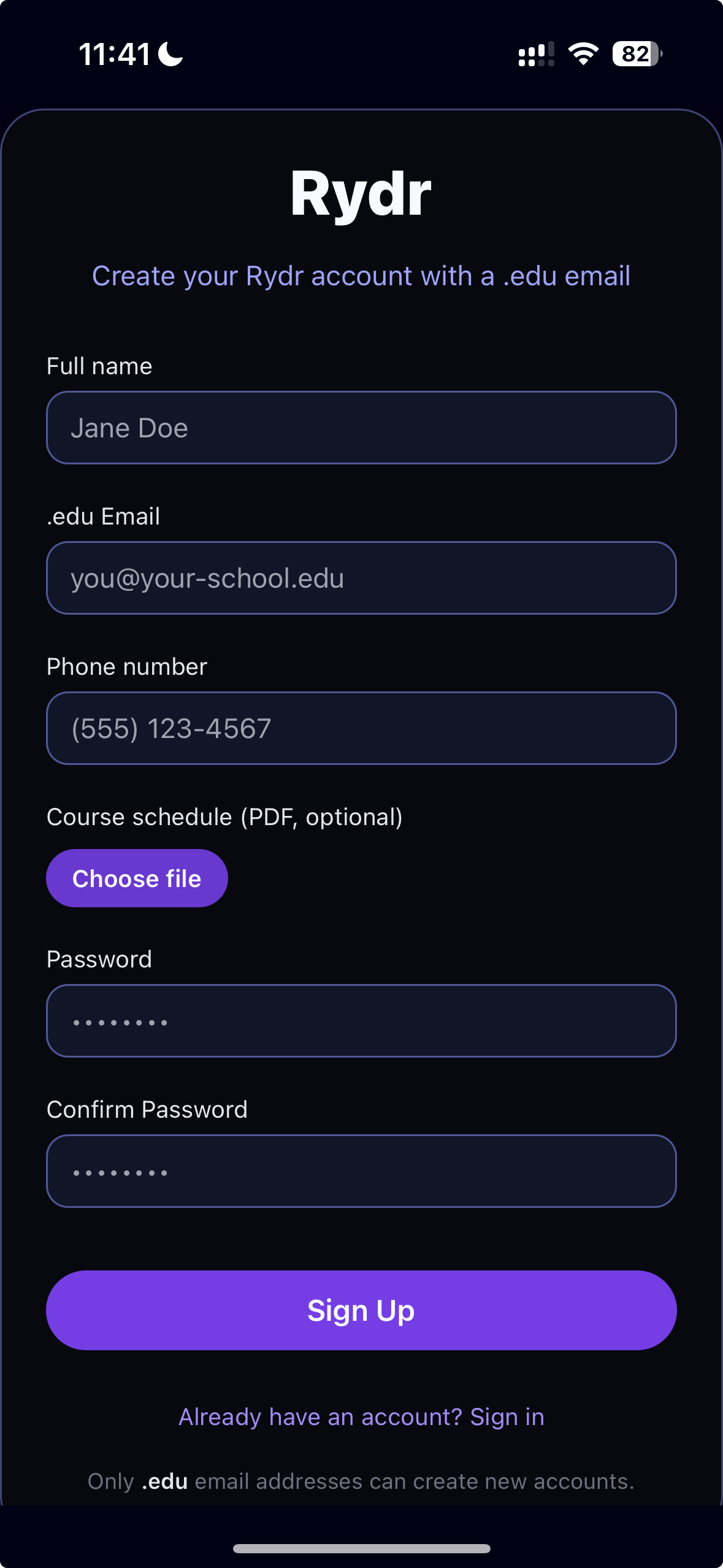Submit the form with Sign Up

point(361,1310)
